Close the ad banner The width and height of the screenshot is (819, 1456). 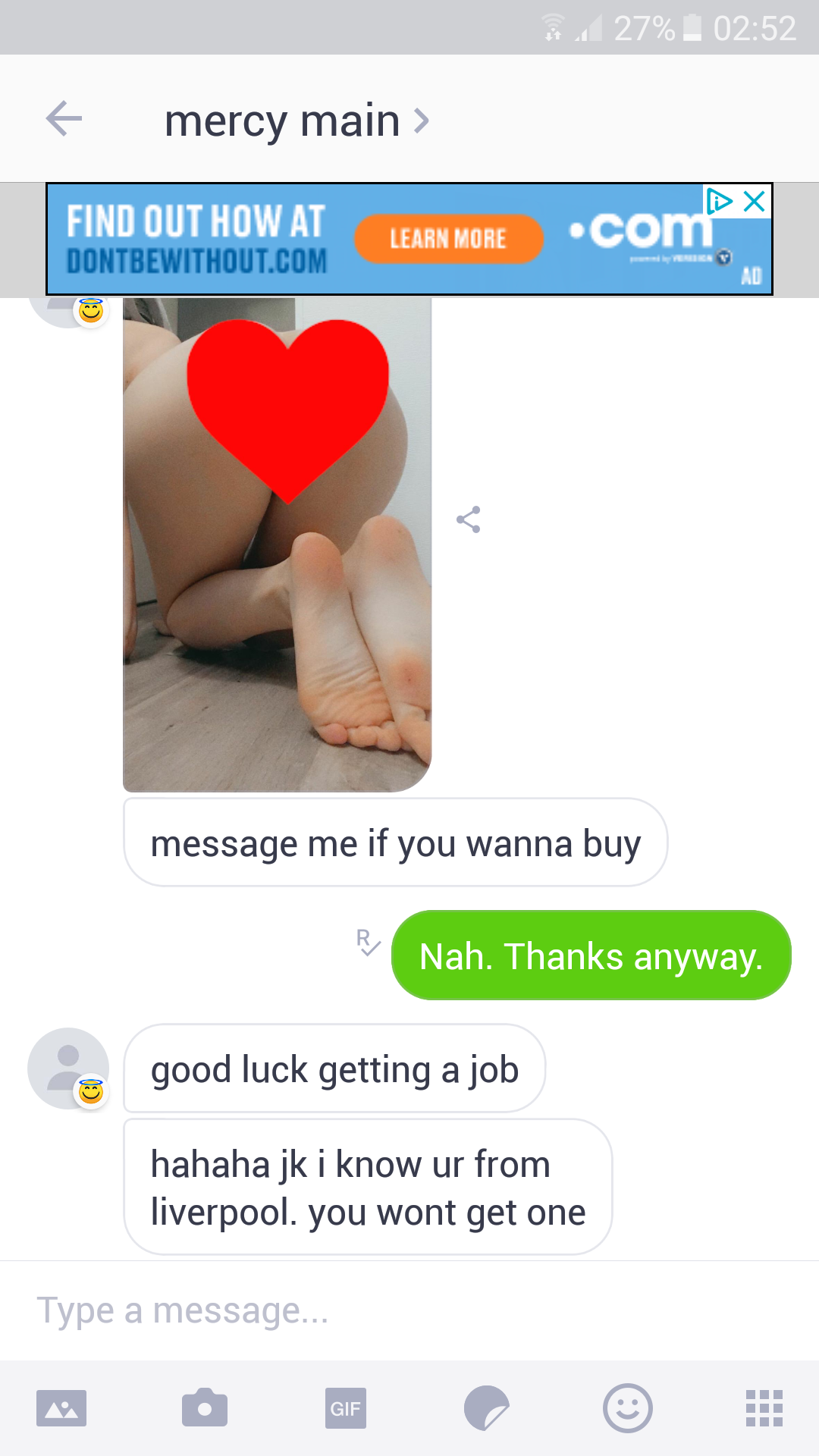755,202
